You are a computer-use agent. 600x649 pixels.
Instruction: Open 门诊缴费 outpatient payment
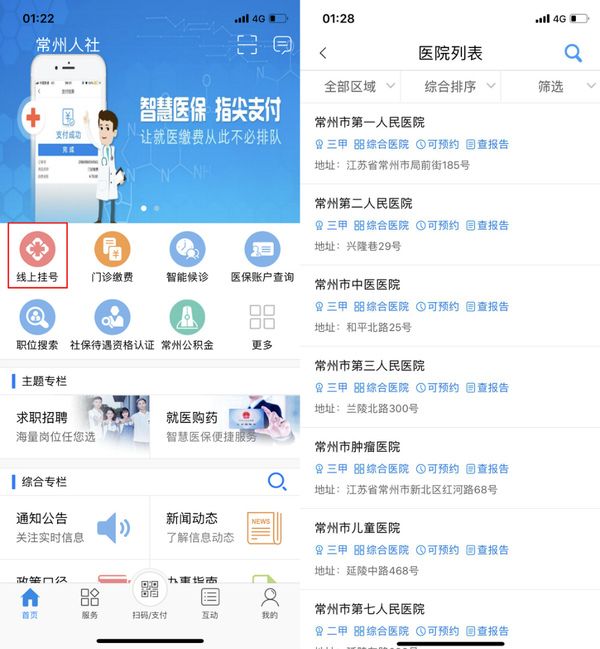tap(112, 256)
